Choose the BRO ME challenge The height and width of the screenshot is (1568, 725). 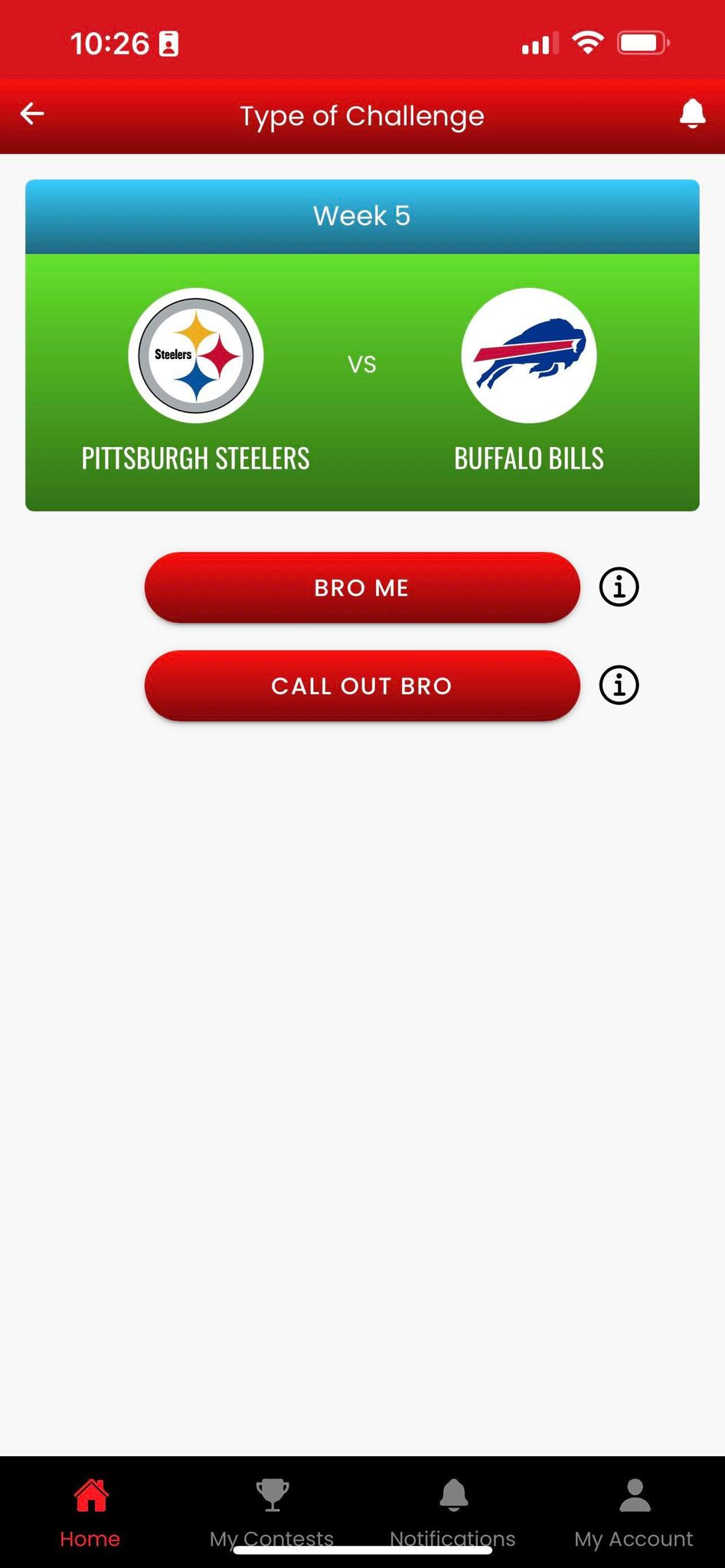coord(361,587)
